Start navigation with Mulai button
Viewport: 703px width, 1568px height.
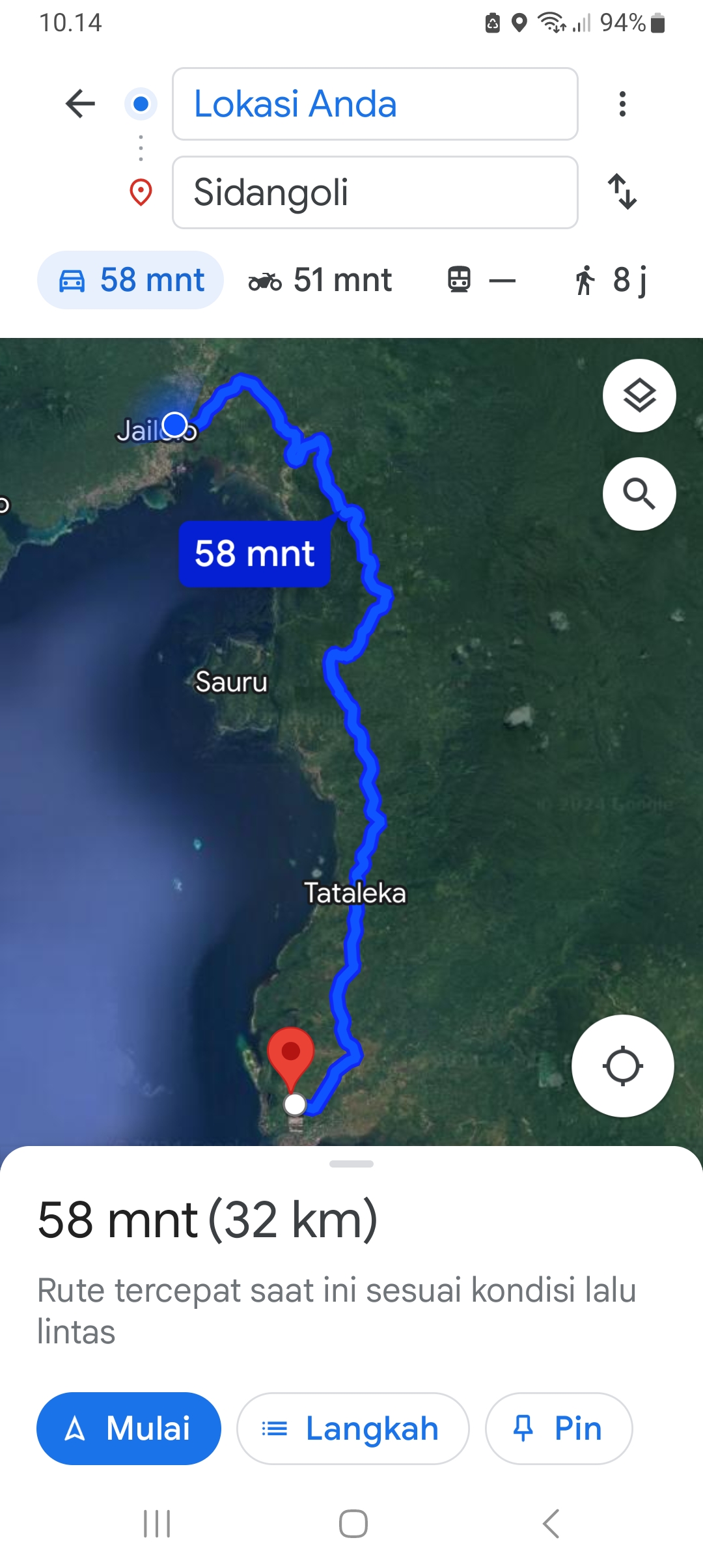pyautogui.click(x=129, y=1429)
